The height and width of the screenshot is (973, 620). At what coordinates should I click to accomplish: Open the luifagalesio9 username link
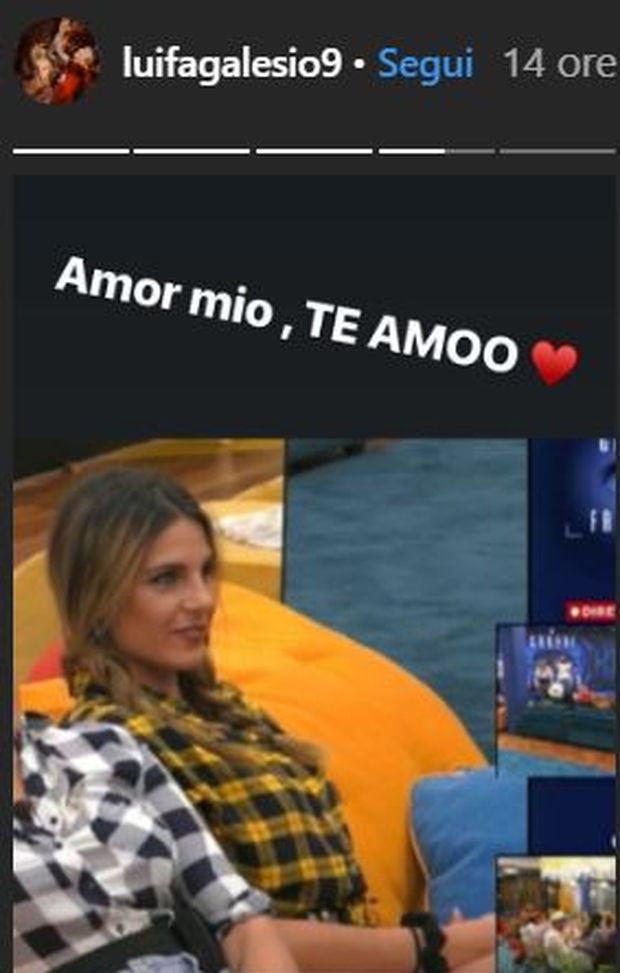tap(231, 64)
